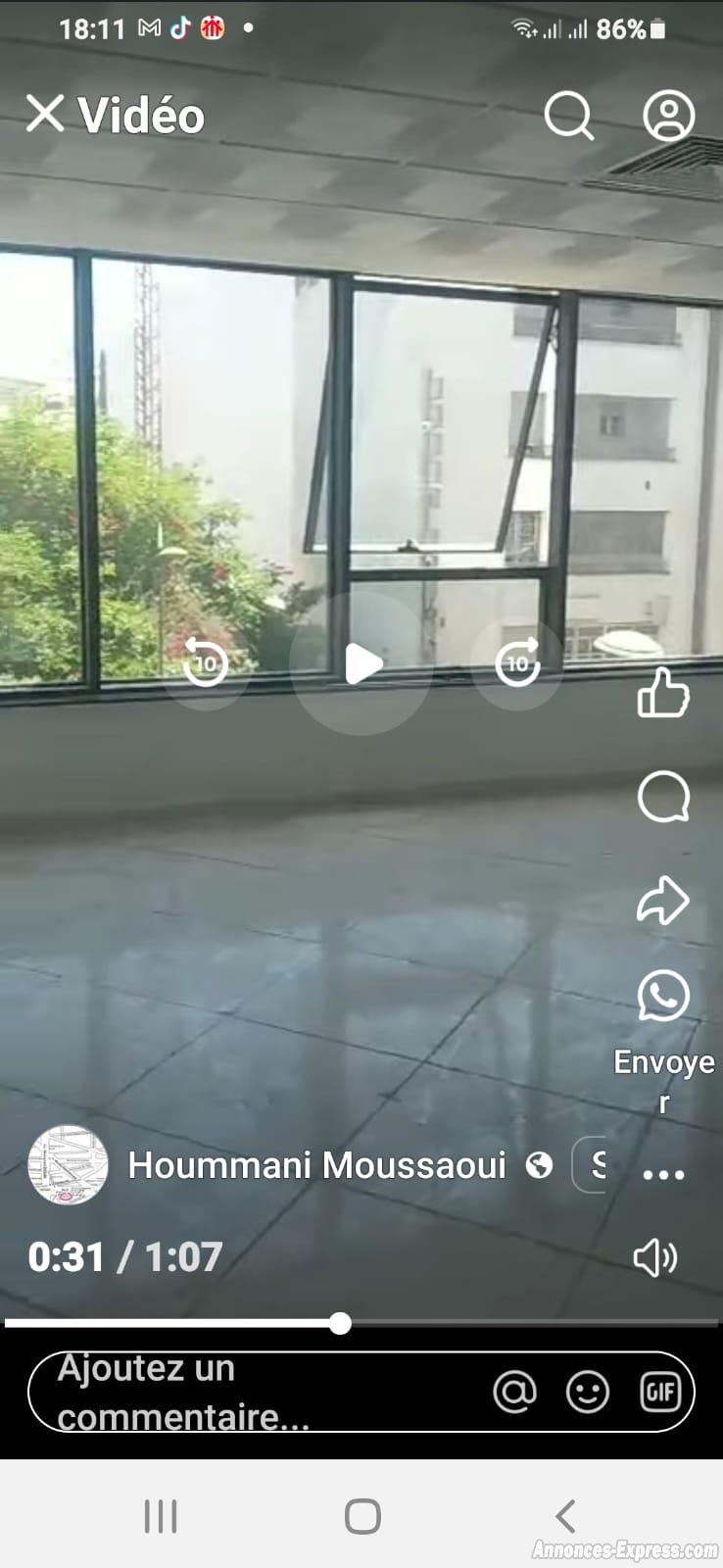
Task: Like this video
Action: click(x=663, y=693)
